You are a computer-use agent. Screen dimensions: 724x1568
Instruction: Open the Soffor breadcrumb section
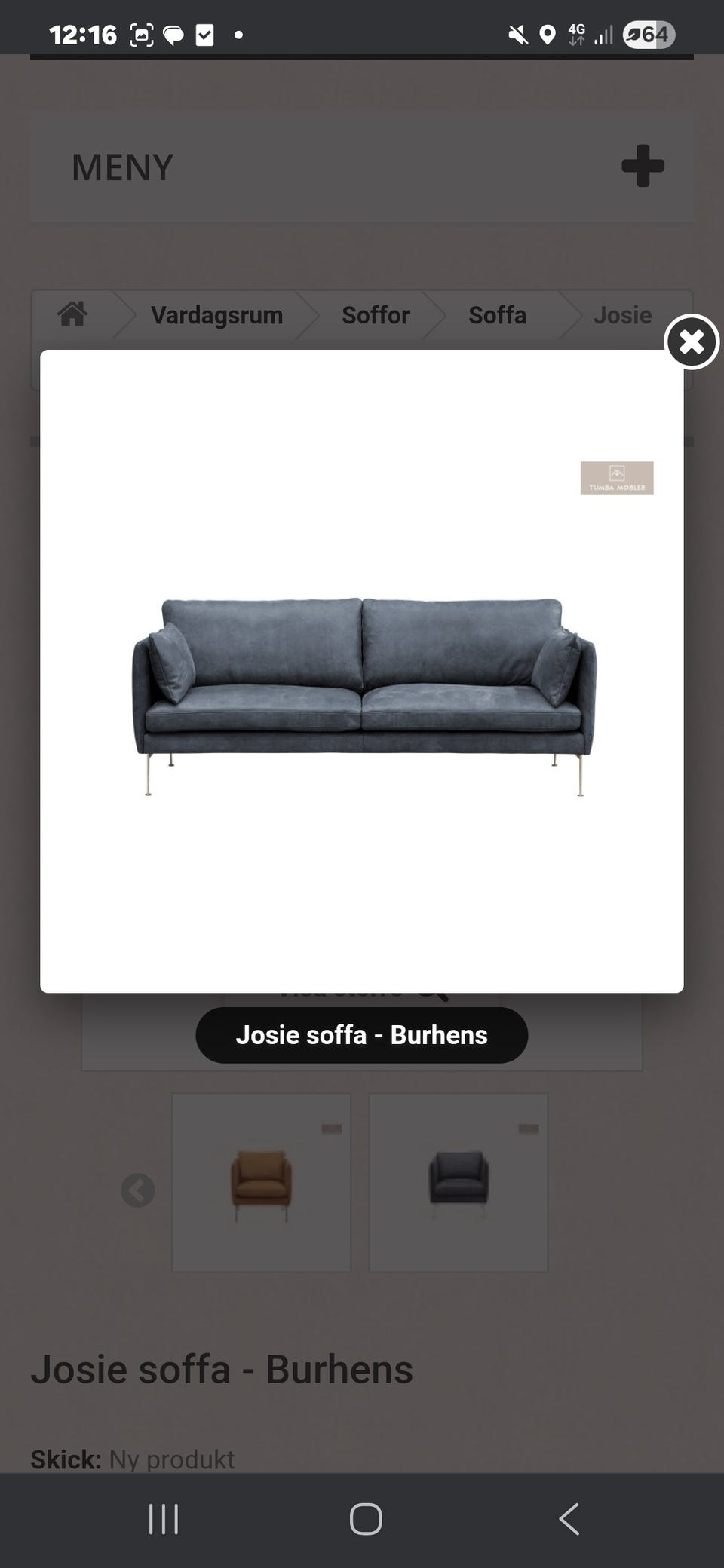click(376, 315)
